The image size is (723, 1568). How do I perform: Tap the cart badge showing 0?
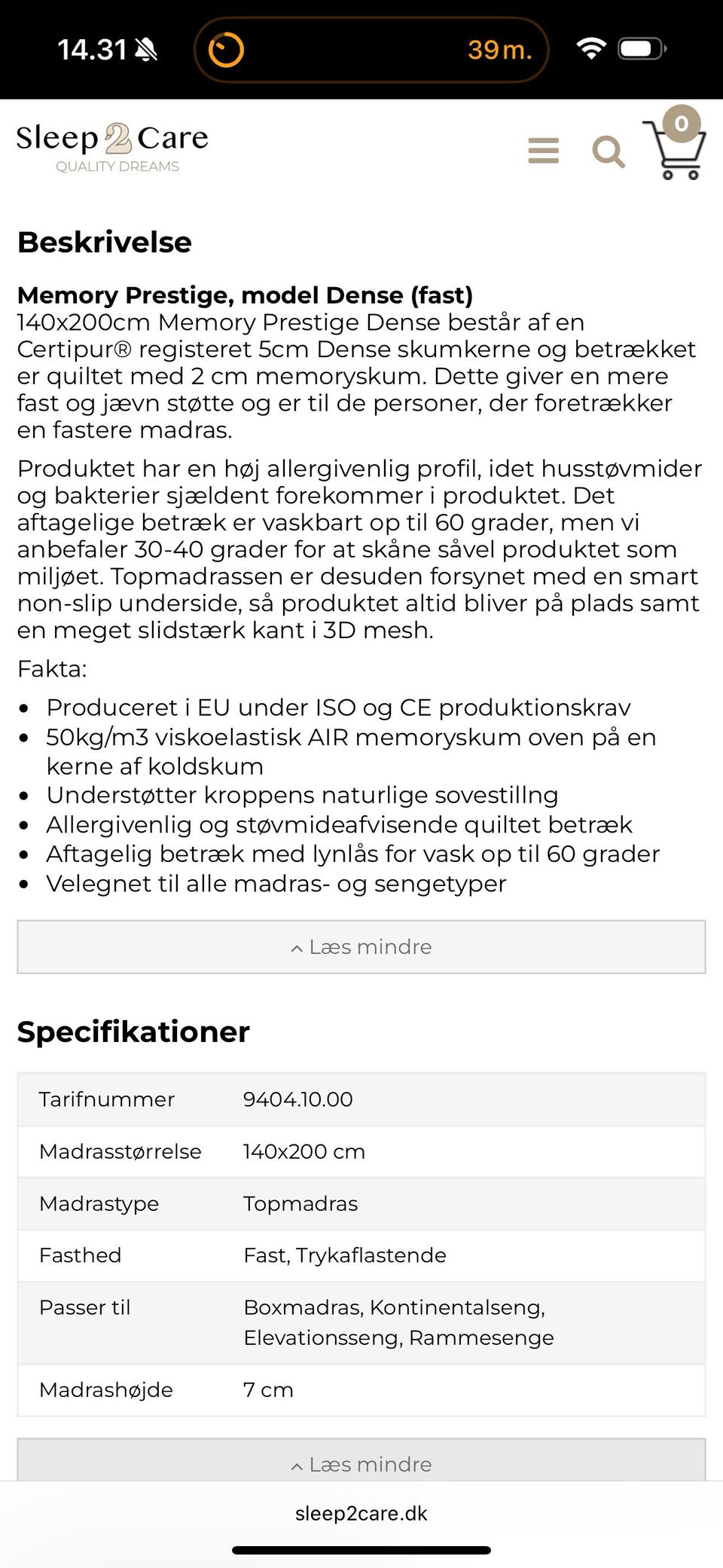click(x=680, y=124)
